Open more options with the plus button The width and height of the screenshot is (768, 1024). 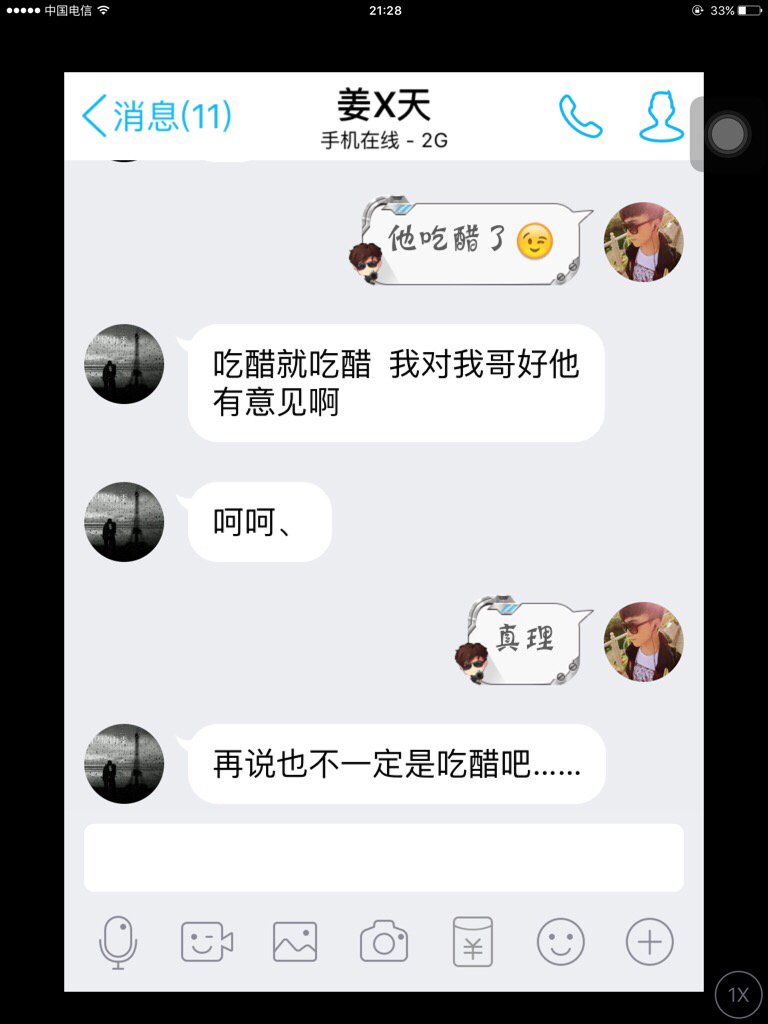point(650,942)
